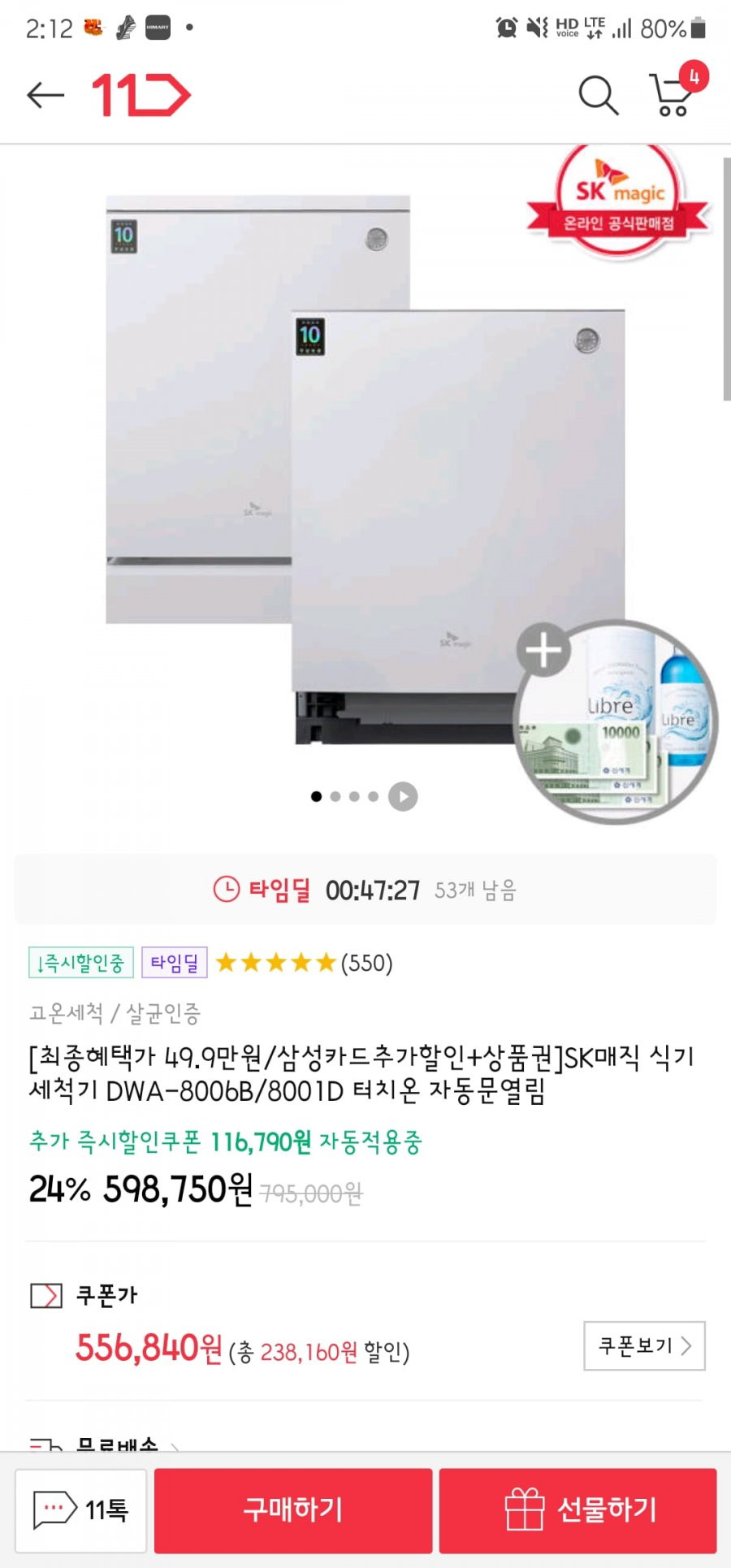Open the 550 star reviews
The height and width of the screenshot is (1568, 731).
(305, 963)
